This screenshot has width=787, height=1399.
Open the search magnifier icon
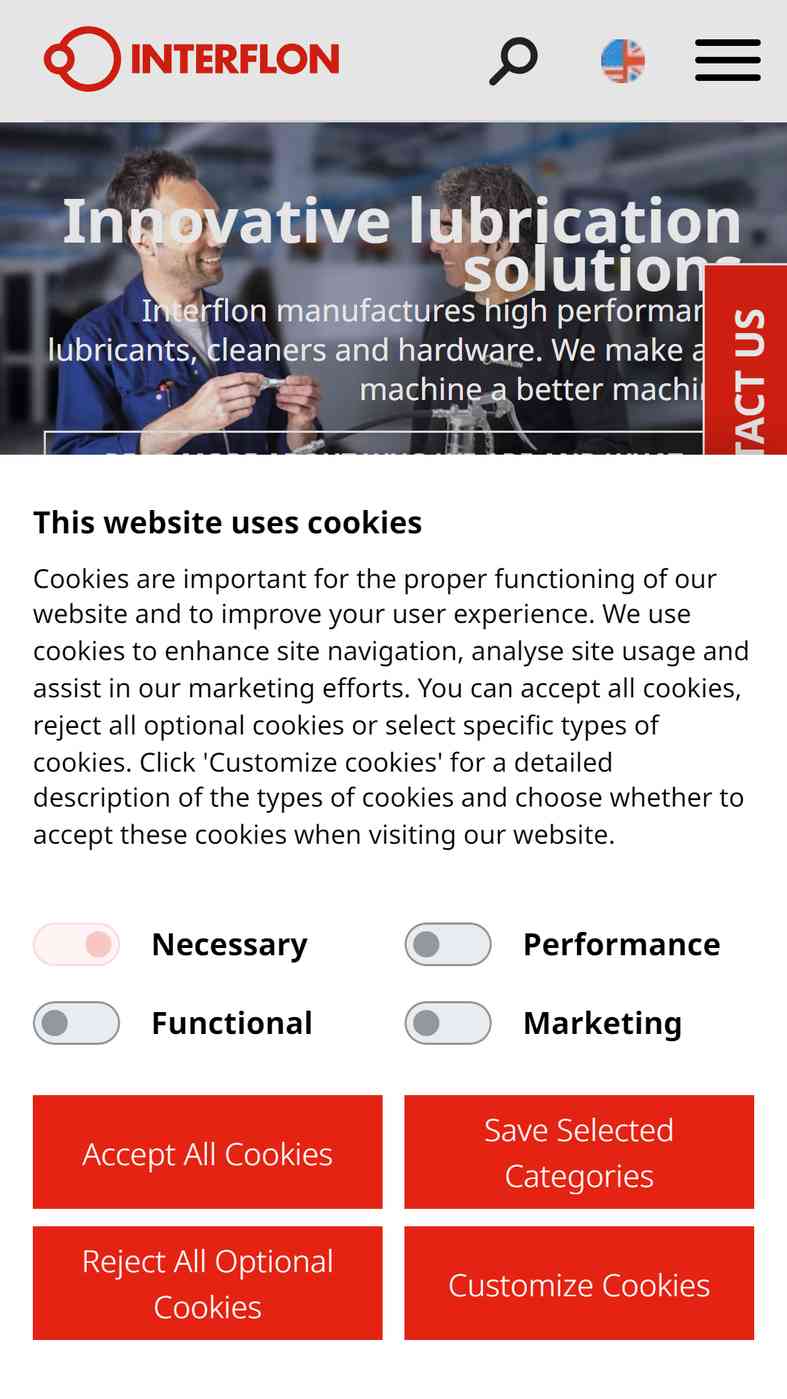coord(514,61)
